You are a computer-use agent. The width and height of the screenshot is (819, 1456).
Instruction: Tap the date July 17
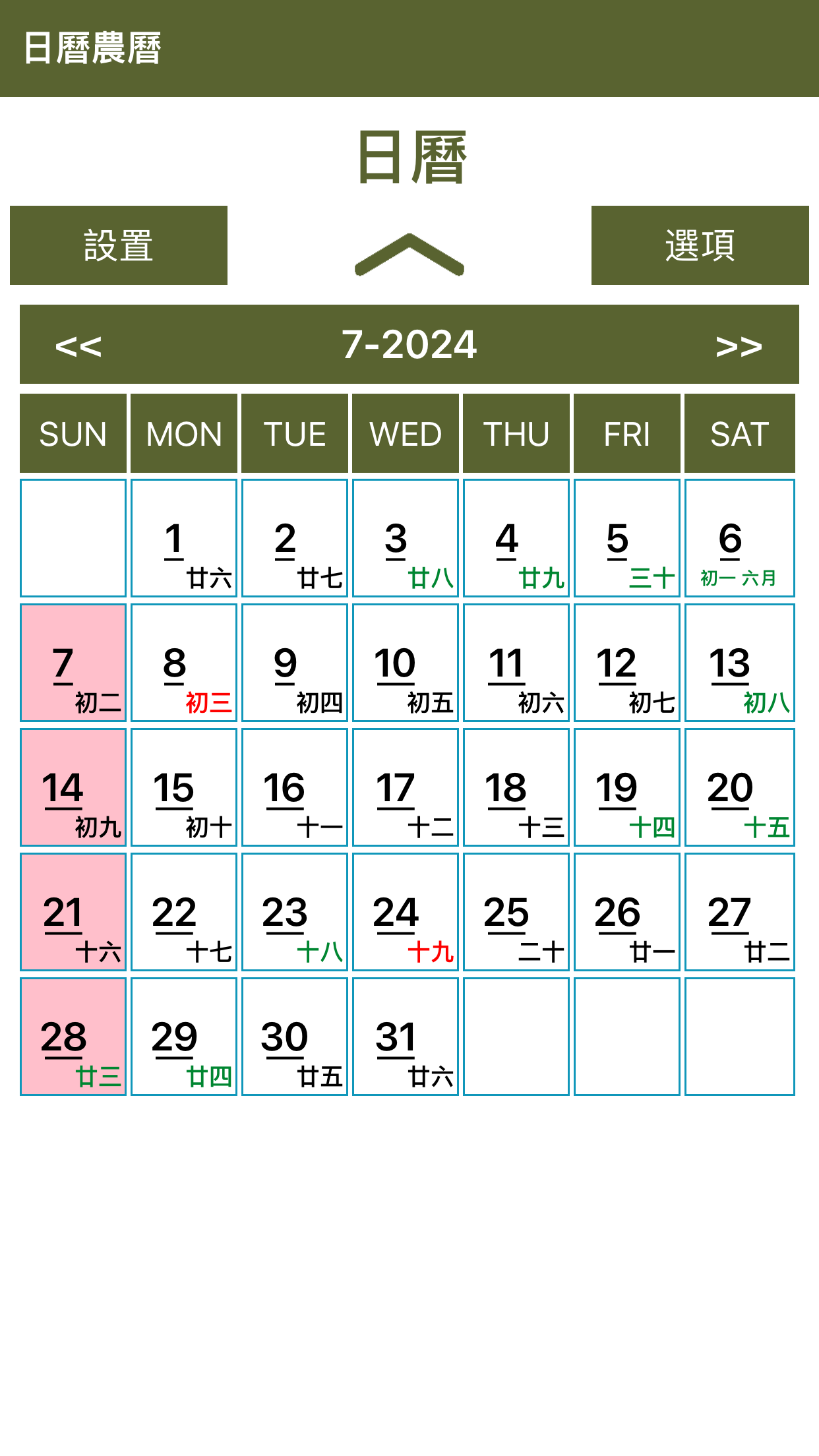406,787
